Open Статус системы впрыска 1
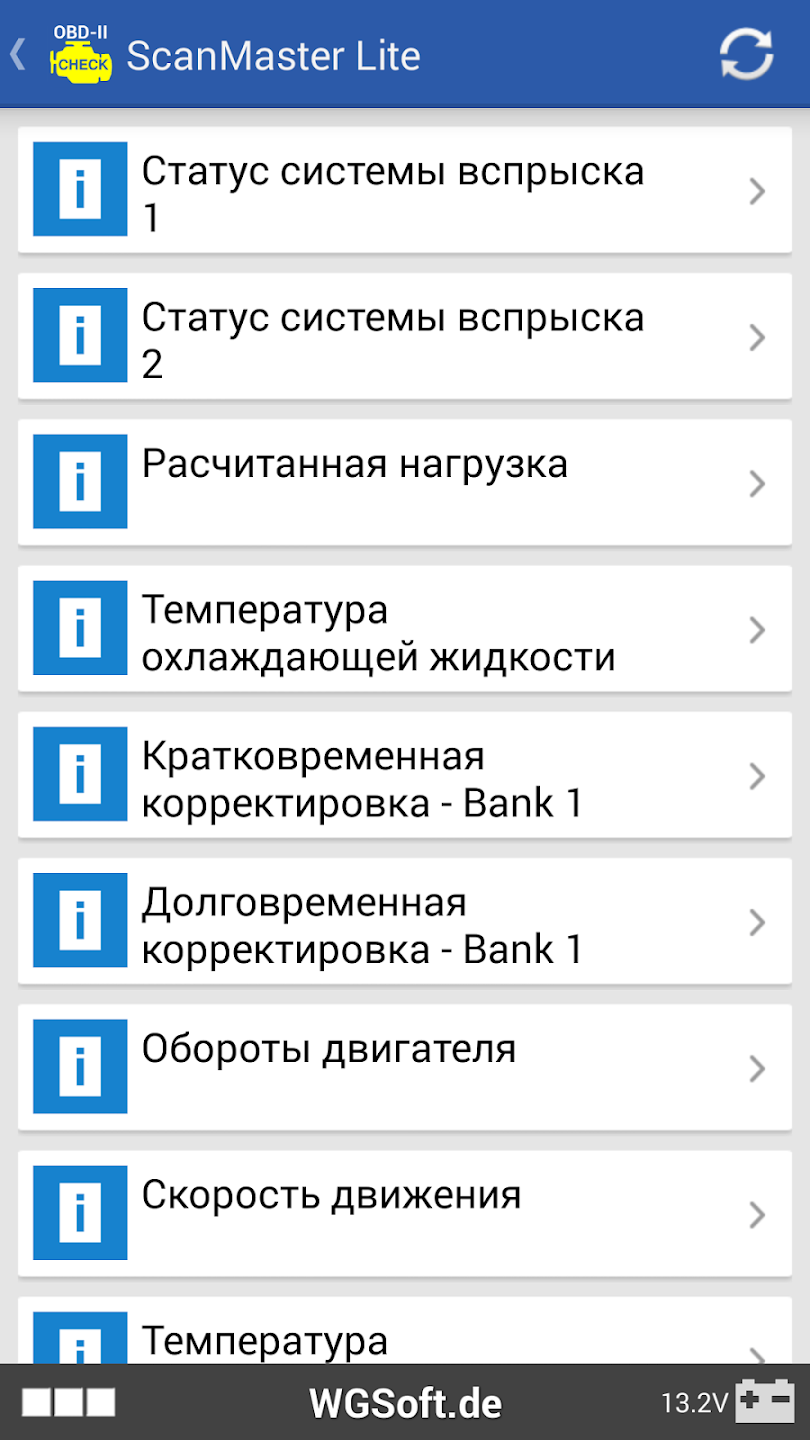The height and width of the screenshot is (1440, 810). pos(404,190)
